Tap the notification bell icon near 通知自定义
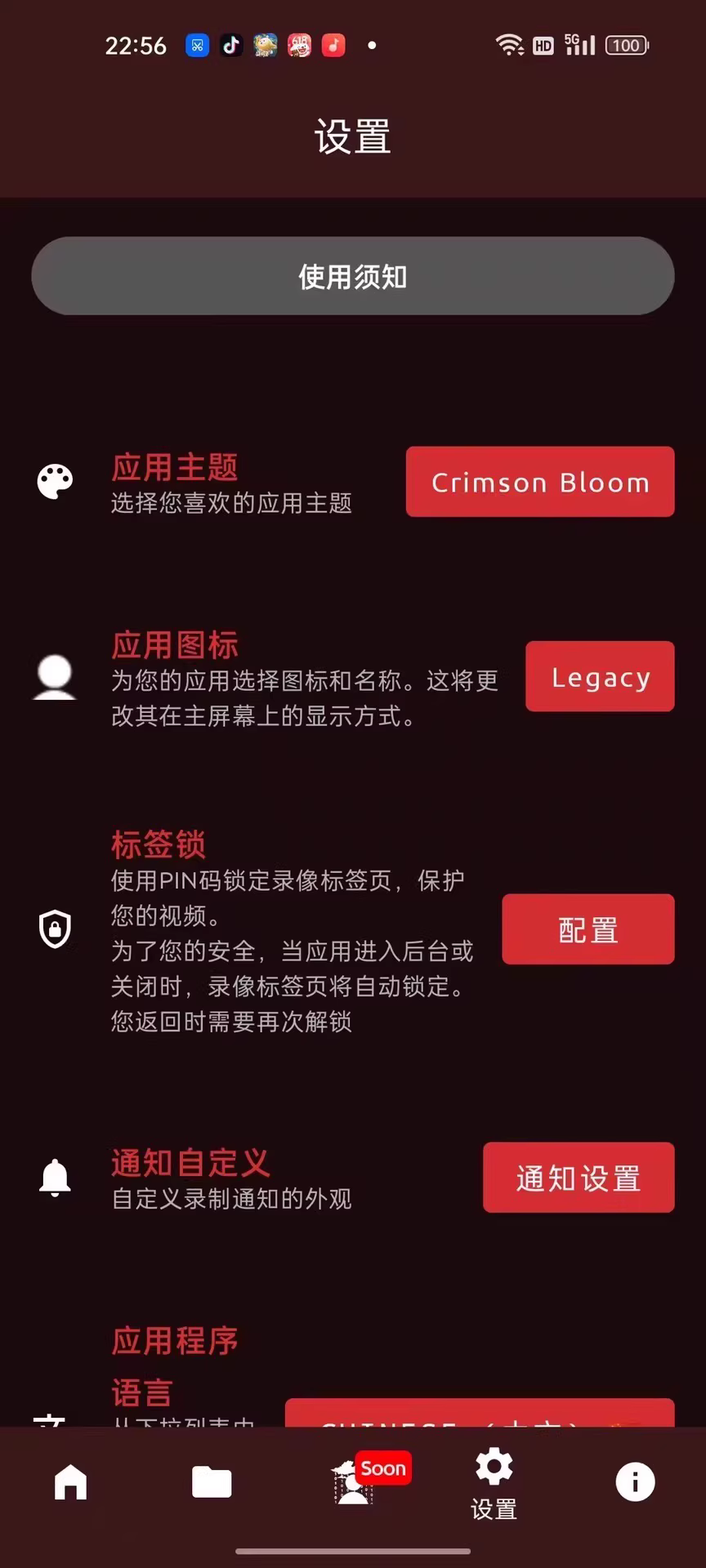706x1568 pixels. (x=54, y=1178)
